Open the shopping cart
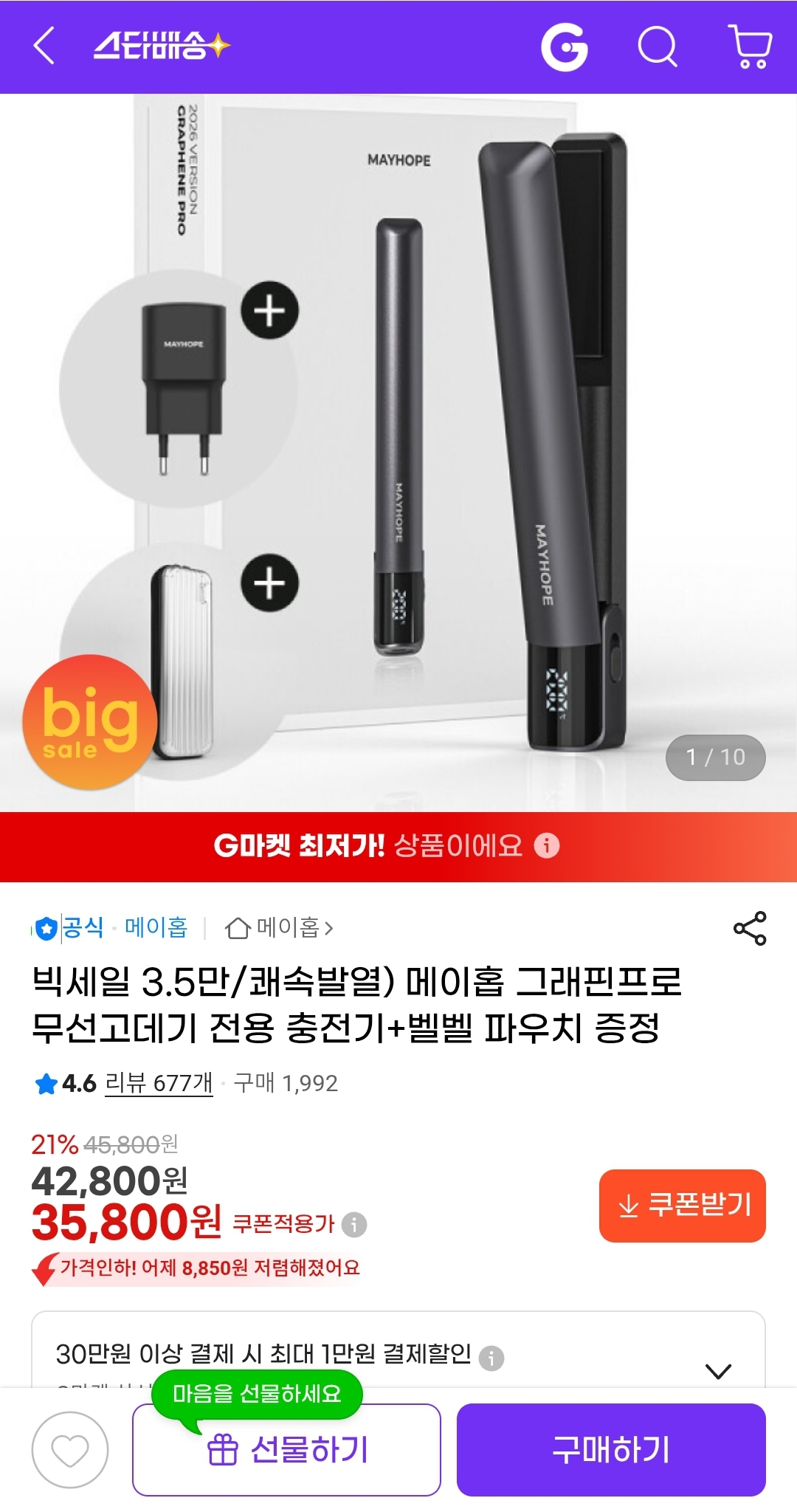The width and height of the screenshot is (797, 1512). (x=751, y=47)
